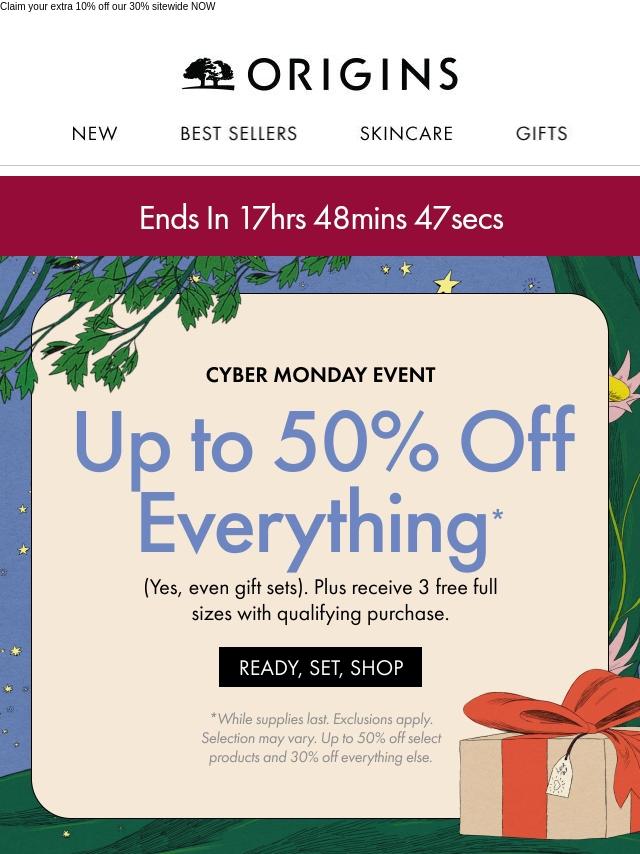
Task: Tap the Ready, Set, Shop button
Action: click(320, 667)
